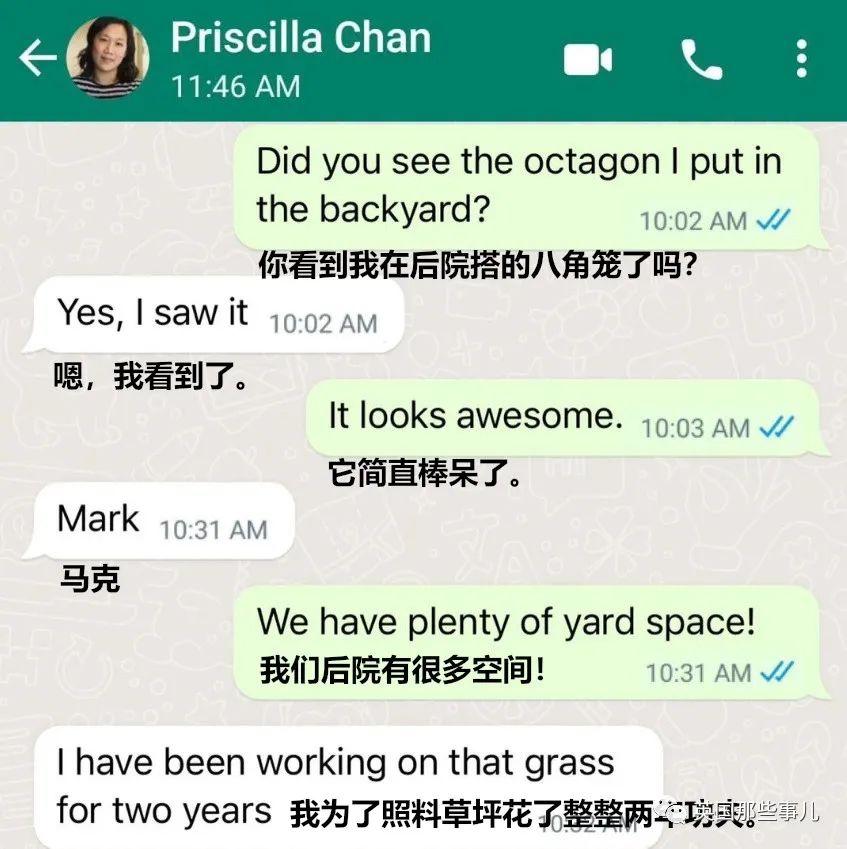Screen dimensions: 847x849
Task: Start a video call with Priscilla Chan
Action: click(x=587, y=60)
